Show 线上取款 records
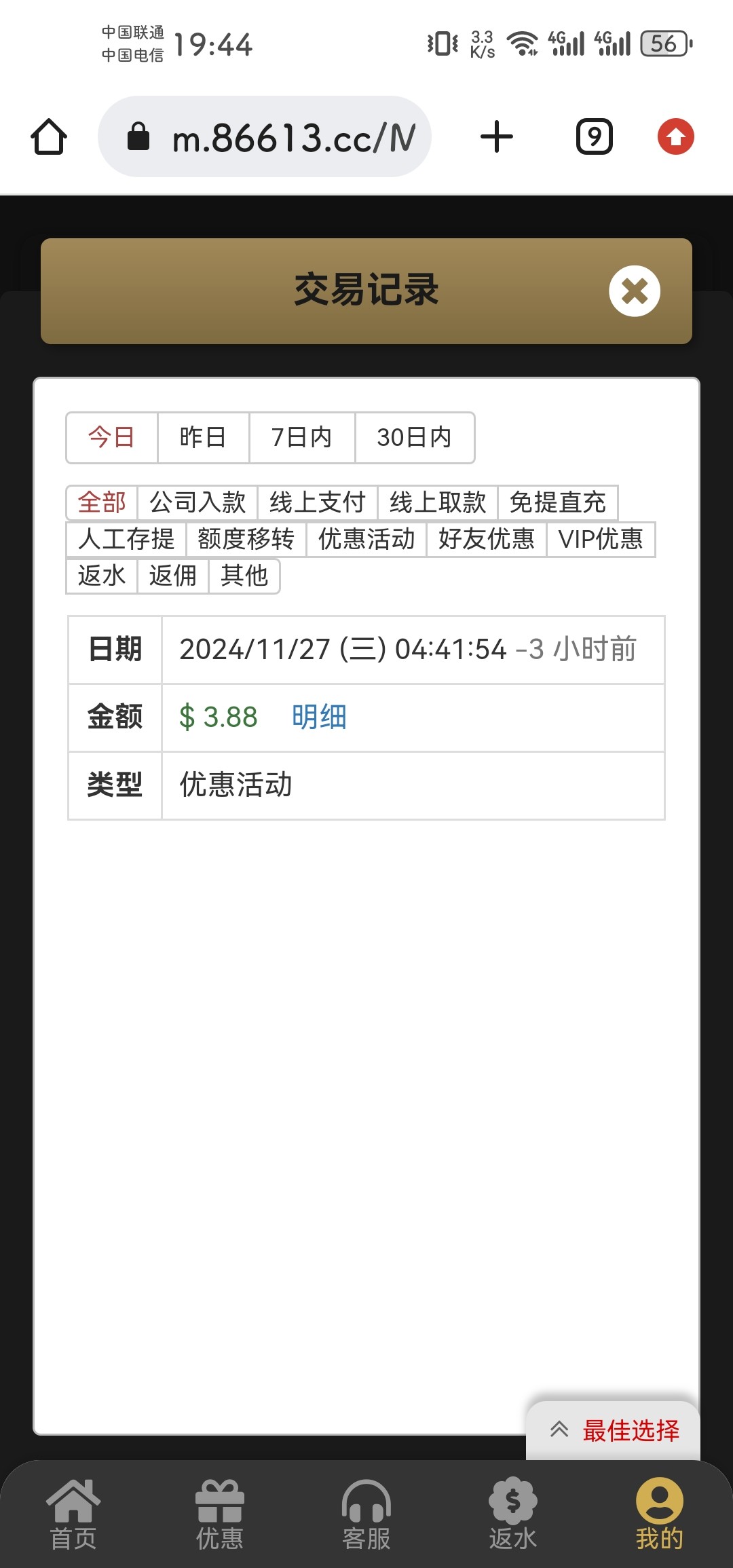The width and height of the screenshot is (733, 1568). click(438, 503)
